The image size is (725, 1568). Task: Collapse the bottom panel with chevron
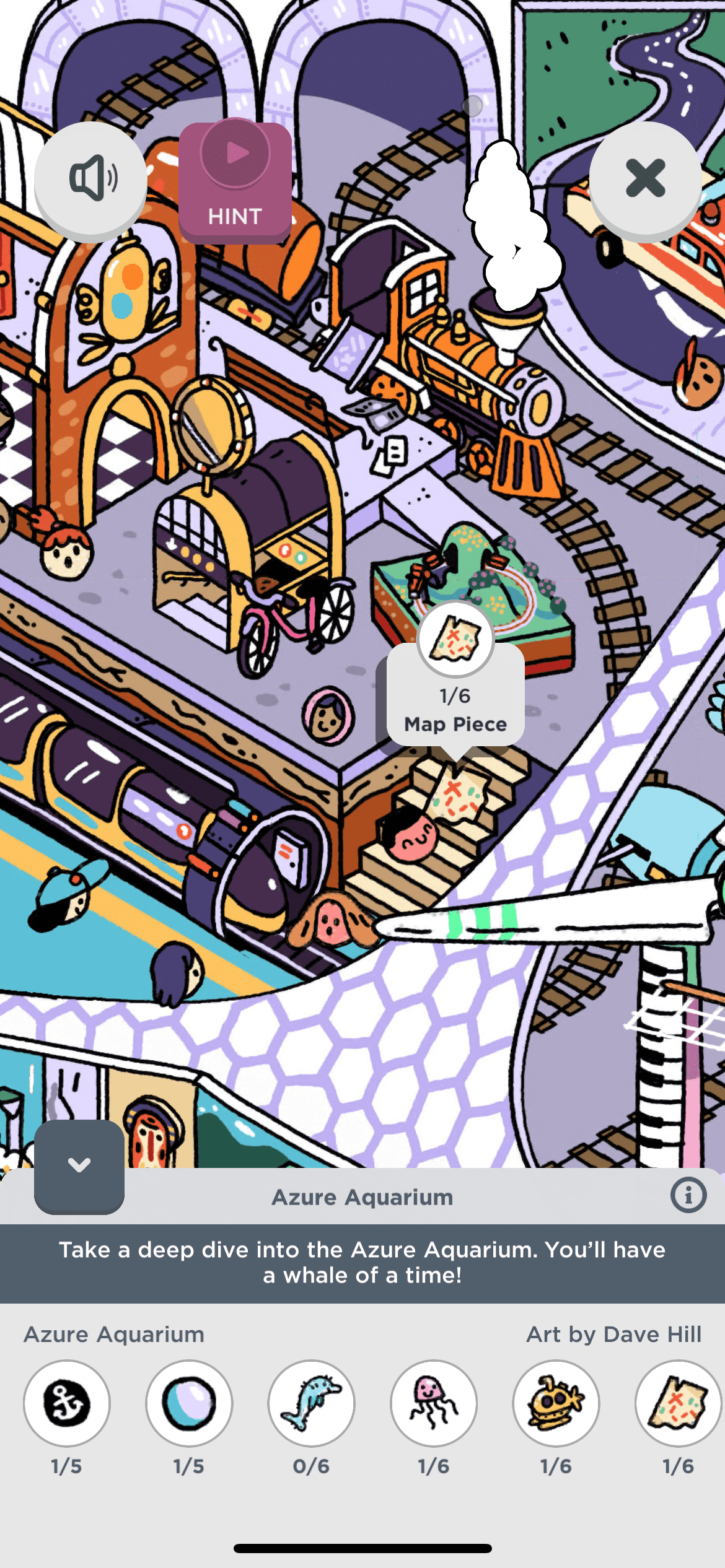coord(79,1165)
